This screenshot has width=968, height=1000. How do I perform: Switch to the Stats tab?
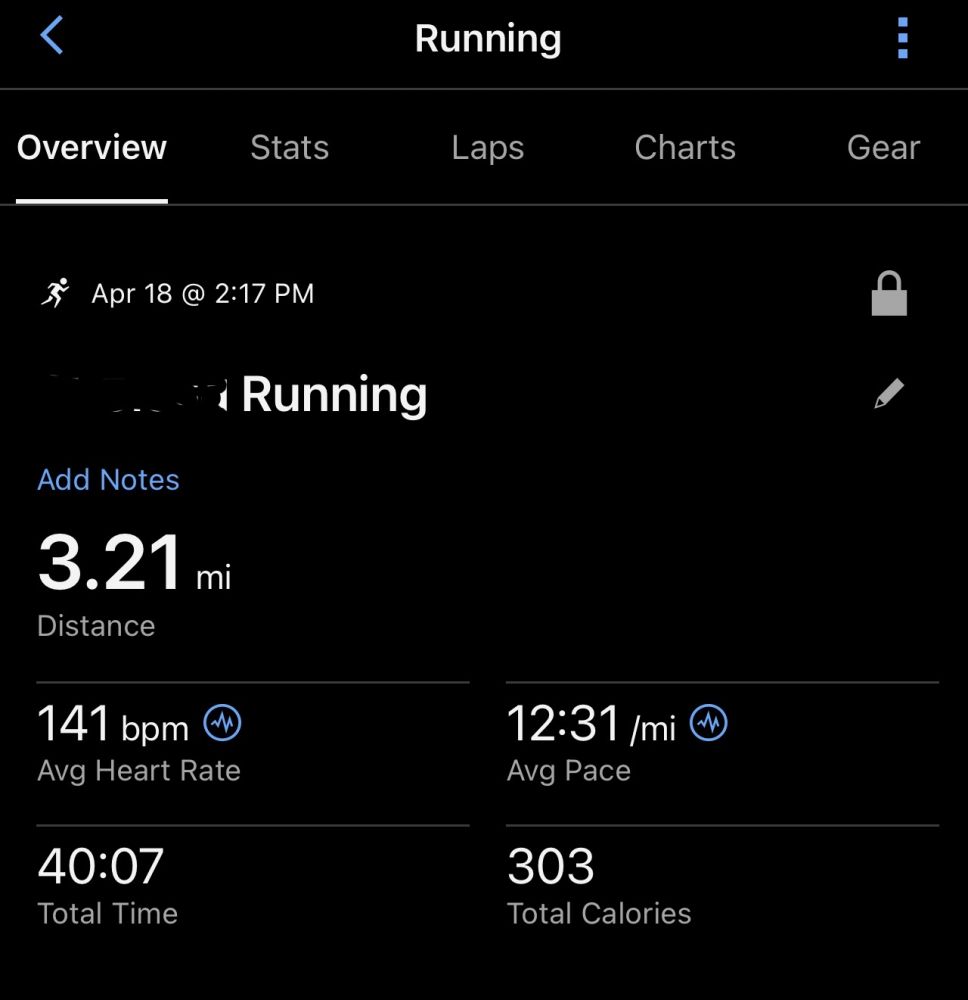tap(289, 148)
